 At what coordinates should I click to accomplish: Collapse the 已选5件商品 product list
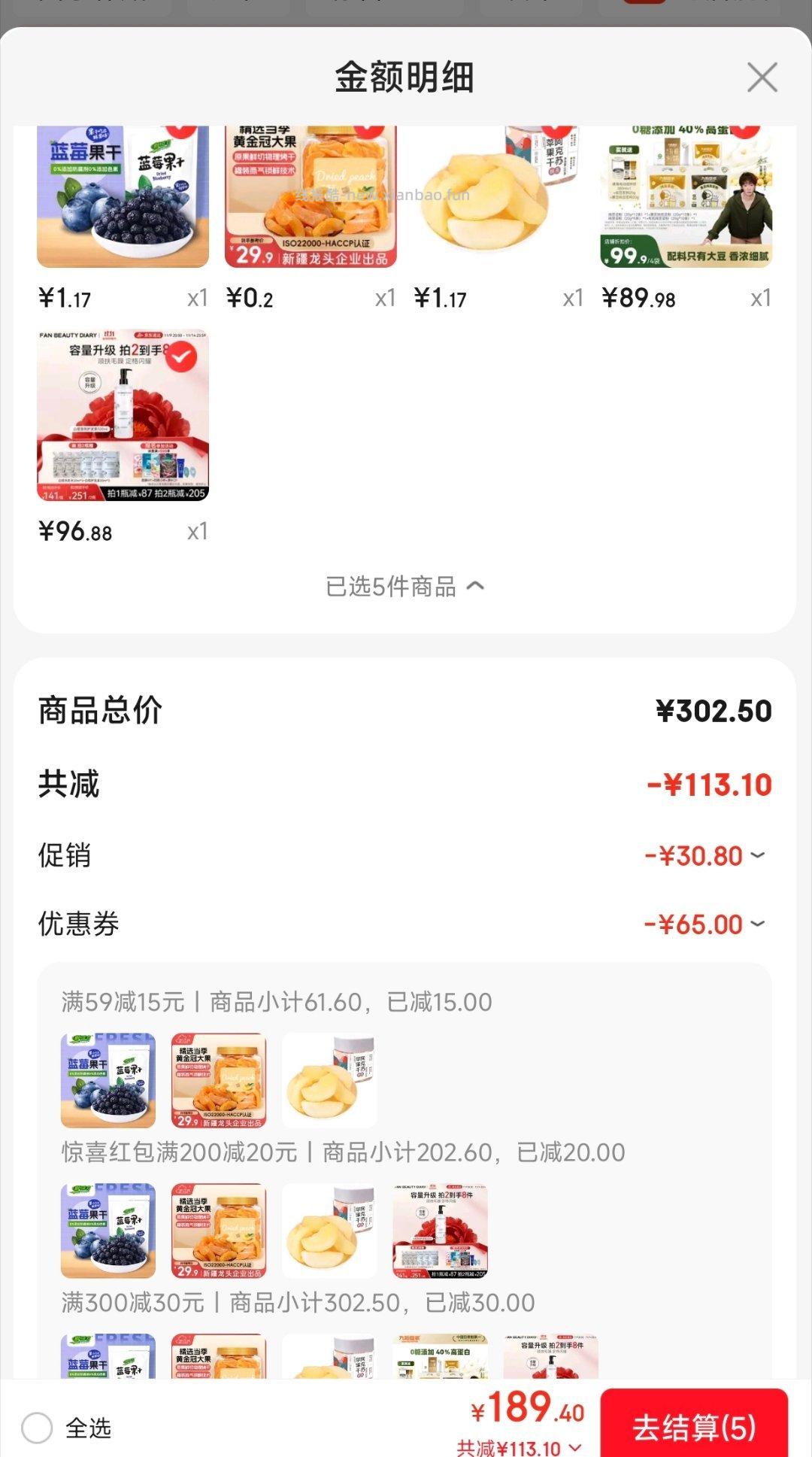(x=406, y=587)
